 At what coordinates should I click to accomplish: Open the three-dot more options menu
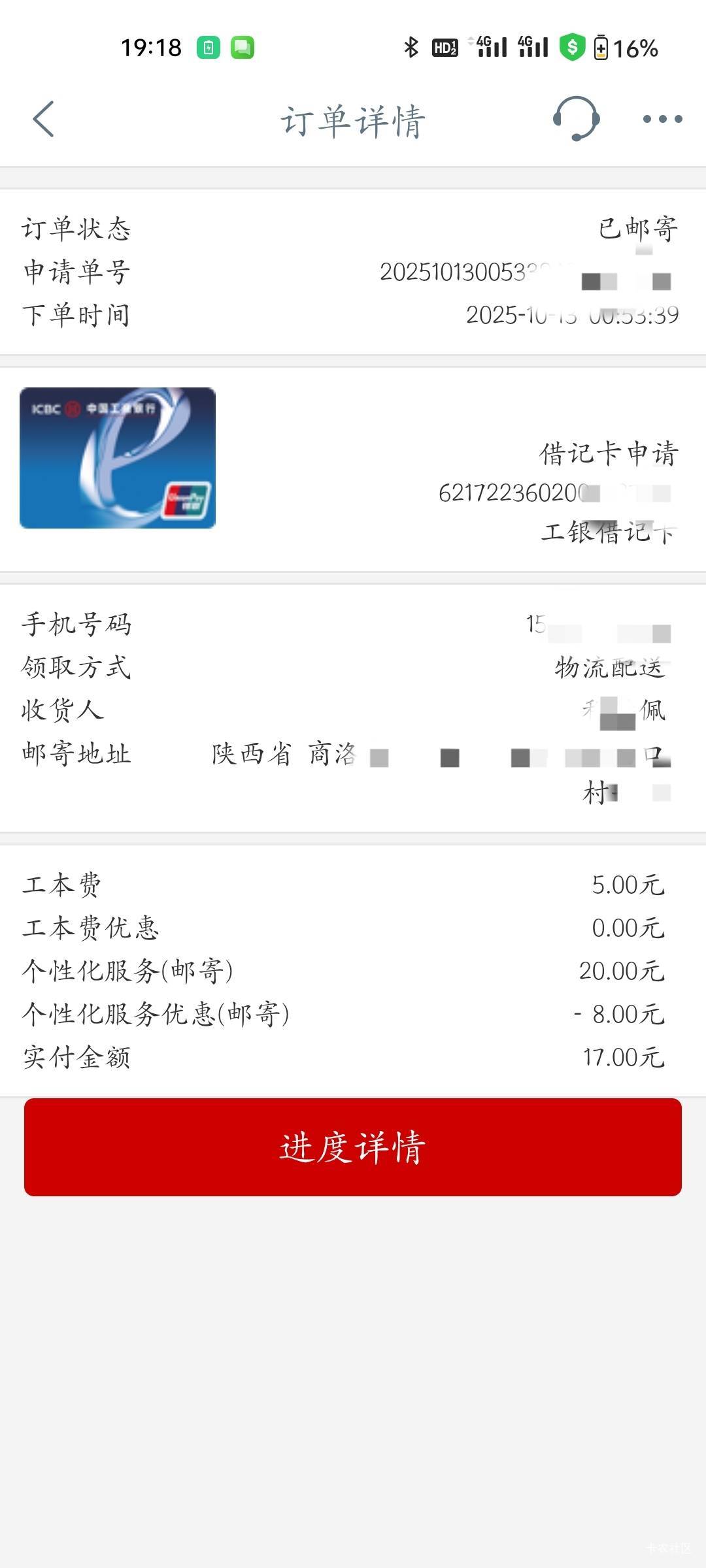tap(662, 119)
